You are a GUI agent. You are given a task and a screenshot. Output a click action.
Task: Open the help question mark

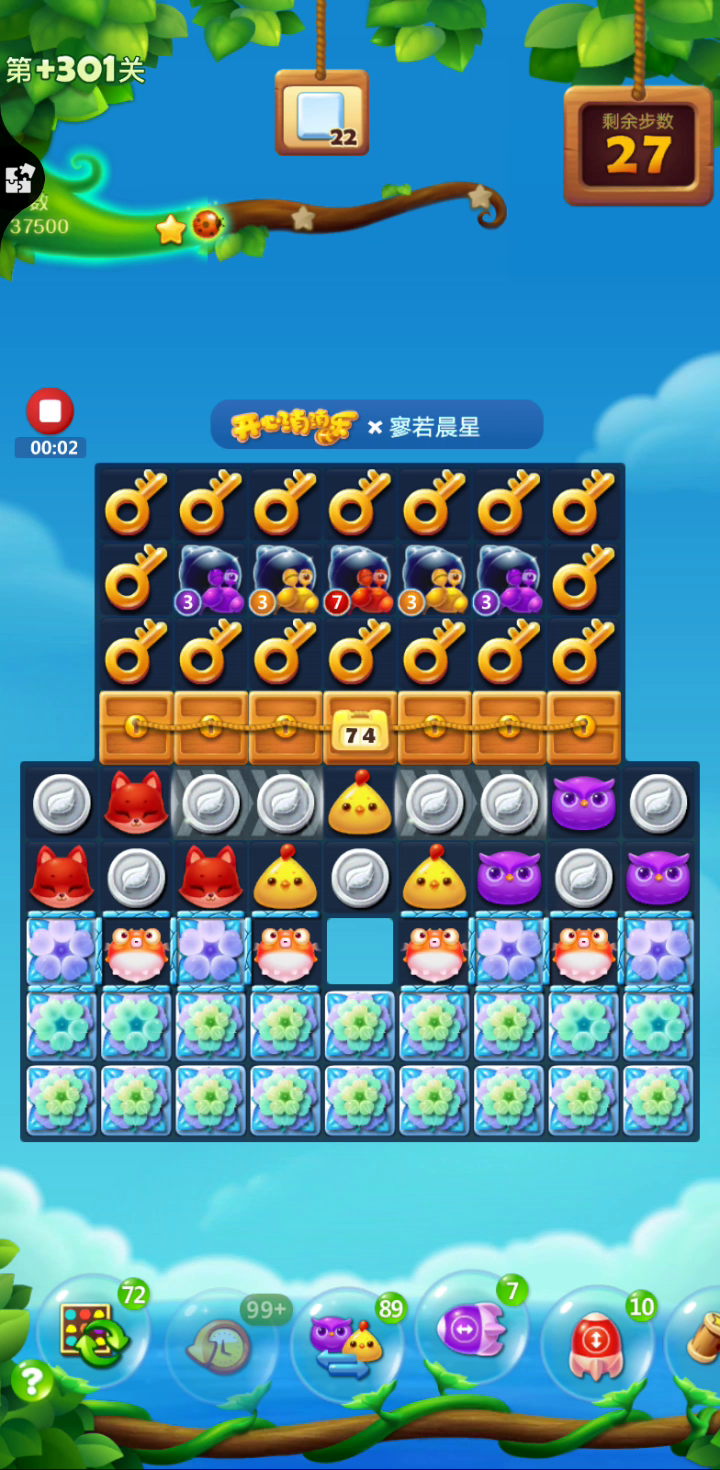click(32, 1382)
